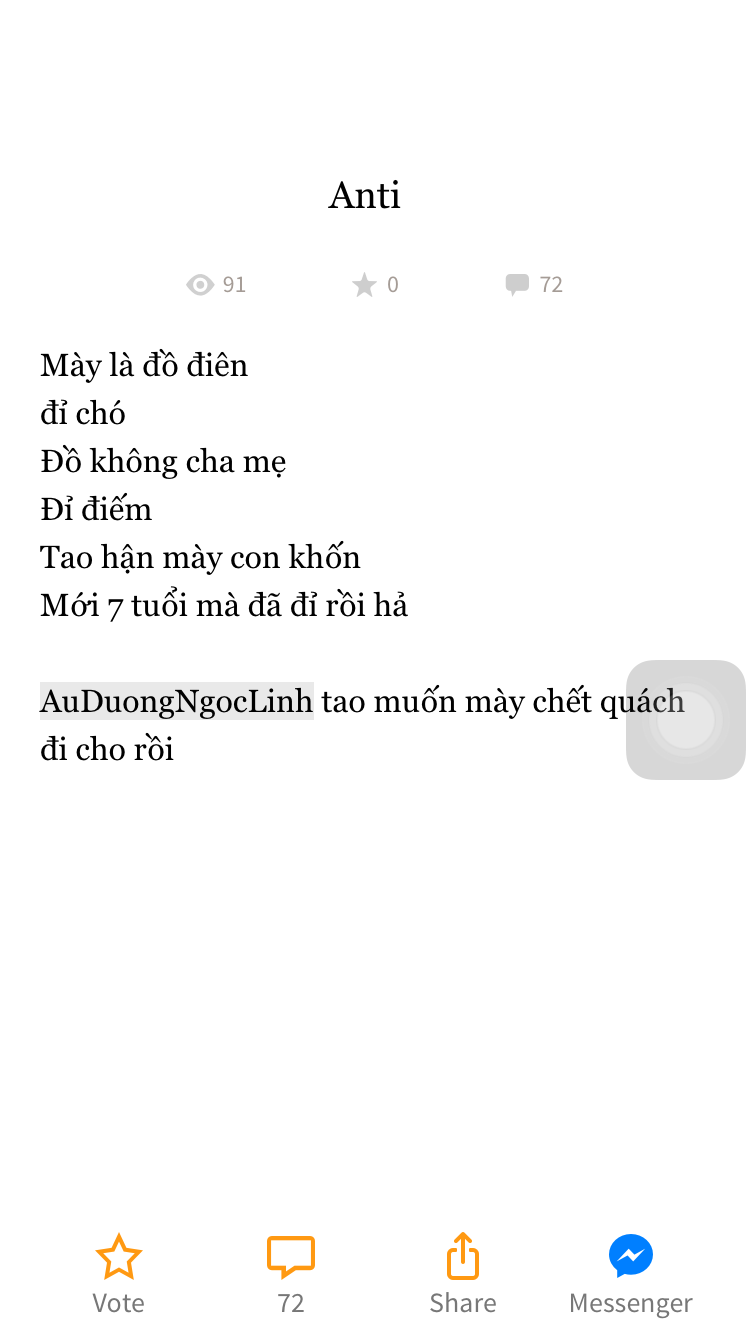Open the 72 comments from the bottom bar
Viewport: 750px width, 1334px height.
(291, 1273)
